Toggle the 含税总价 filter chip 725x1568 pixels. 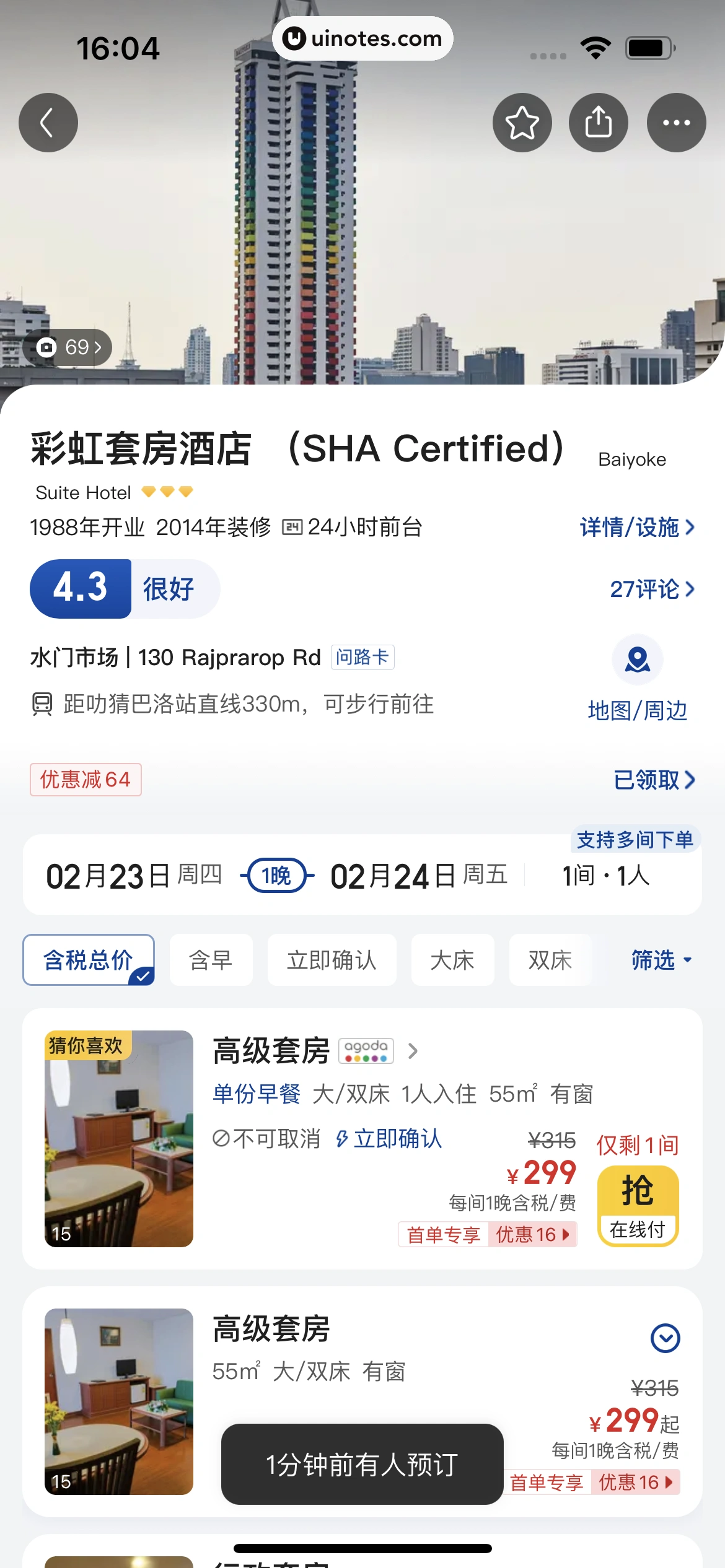click(x=88, y=959)
